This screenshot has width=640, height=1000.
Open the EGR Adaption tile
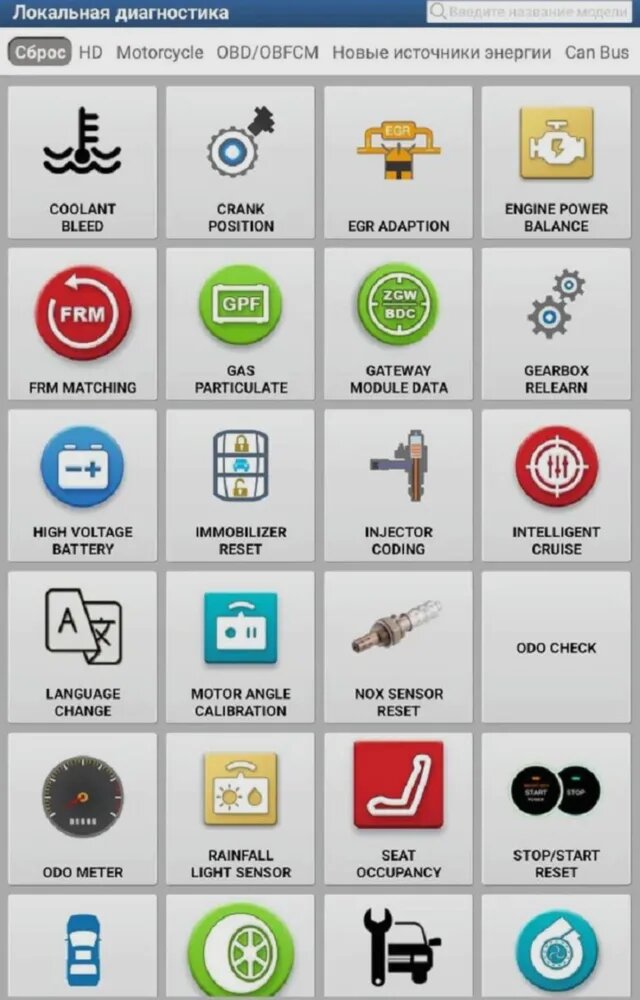pyautogui.click(x=398, y=163)
